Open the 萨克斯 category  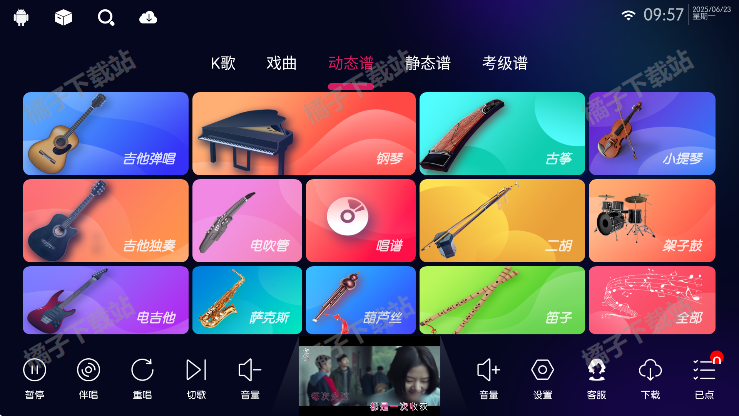pyautogui.click(x=247, y=299)
